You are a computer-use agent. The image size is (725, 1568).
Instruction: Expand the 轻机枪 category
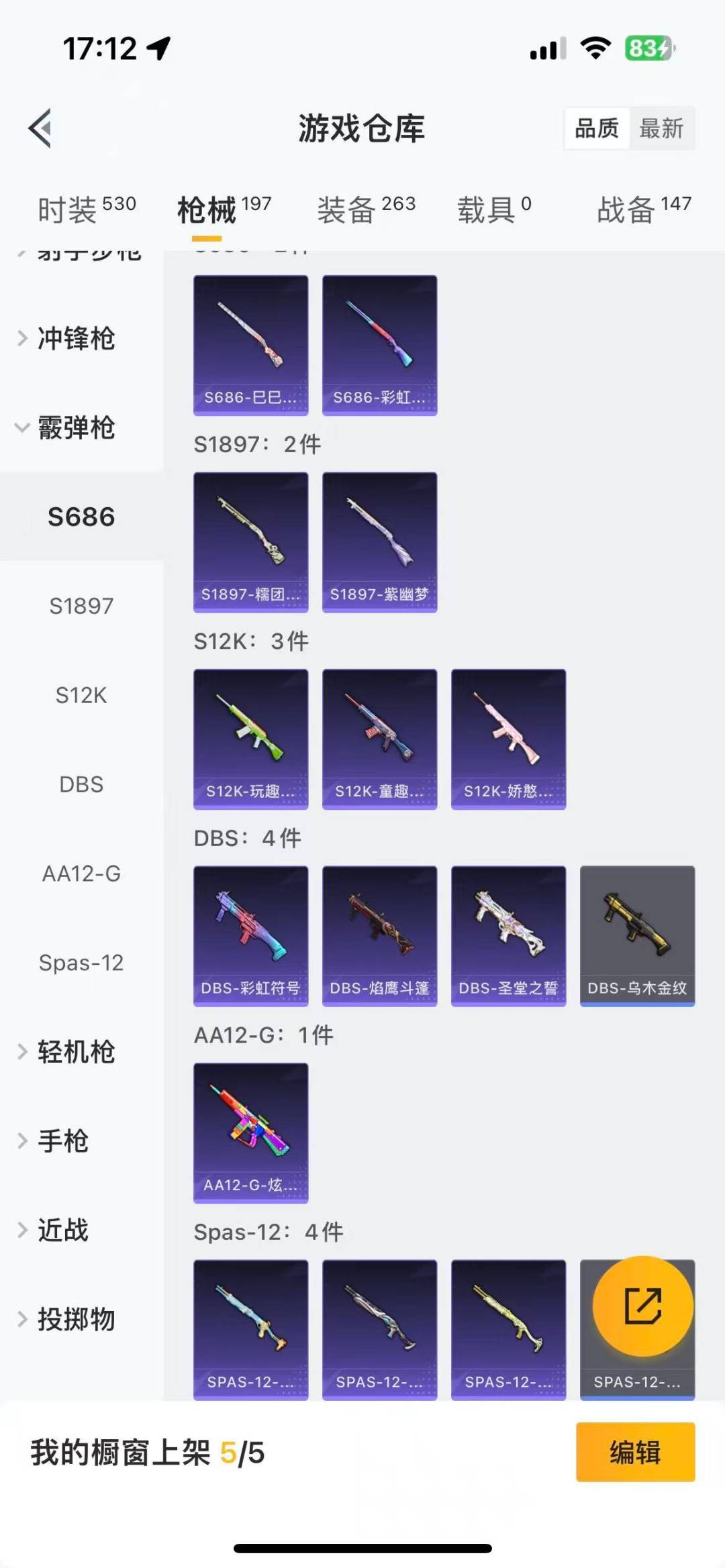[75, 1051]
